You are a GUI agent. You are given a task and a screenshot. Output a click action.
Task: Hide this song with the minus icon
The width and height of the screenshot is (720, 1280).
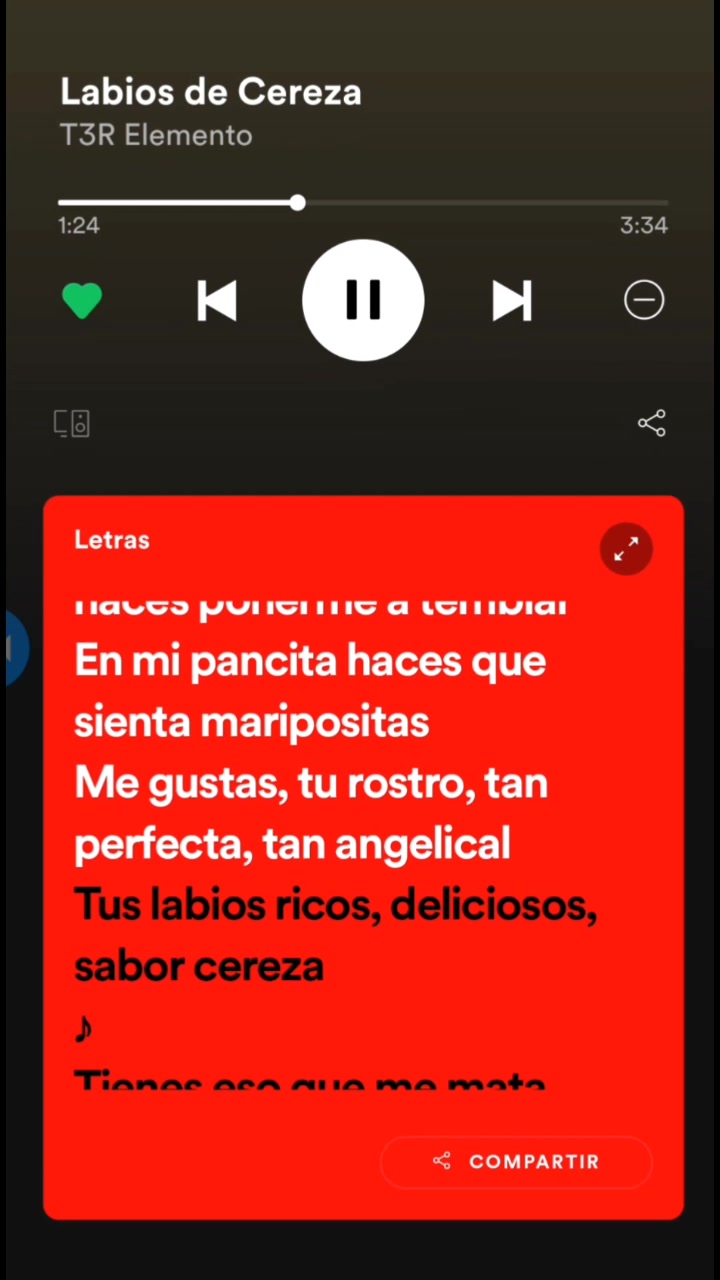click(x=644, y=300)
